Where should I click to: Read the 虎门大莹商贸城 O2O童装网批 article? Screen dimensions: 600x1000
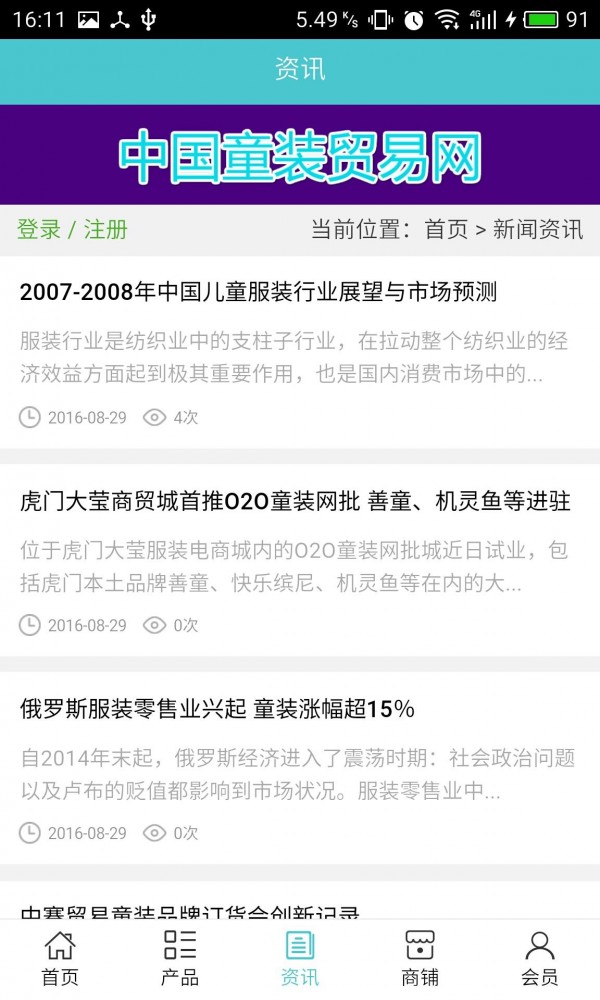pyautogui.click(x=295, y=502)
